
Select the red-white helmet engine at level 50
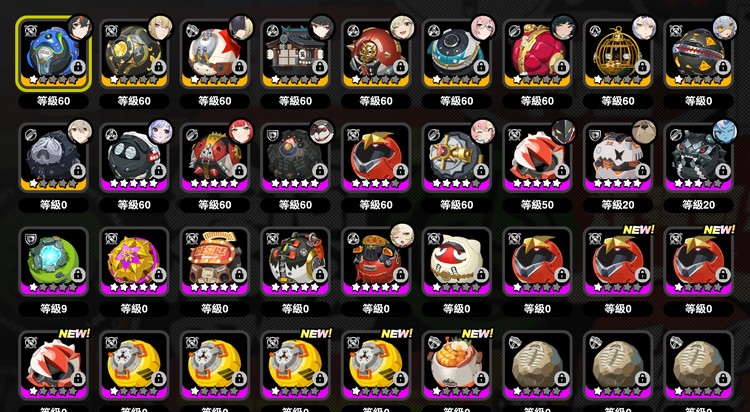(537, 158)
